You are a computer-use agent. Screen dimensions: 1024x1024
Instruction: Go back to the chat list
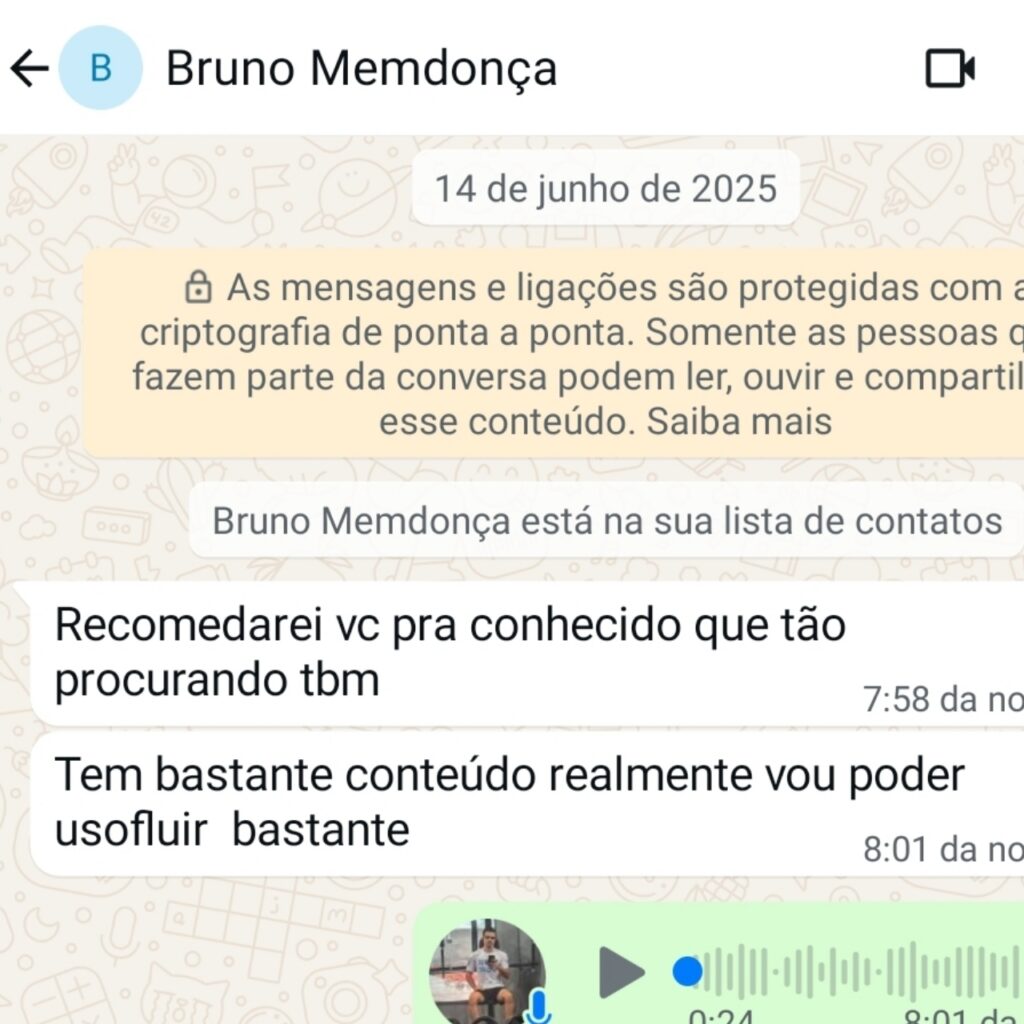[29, 69]
